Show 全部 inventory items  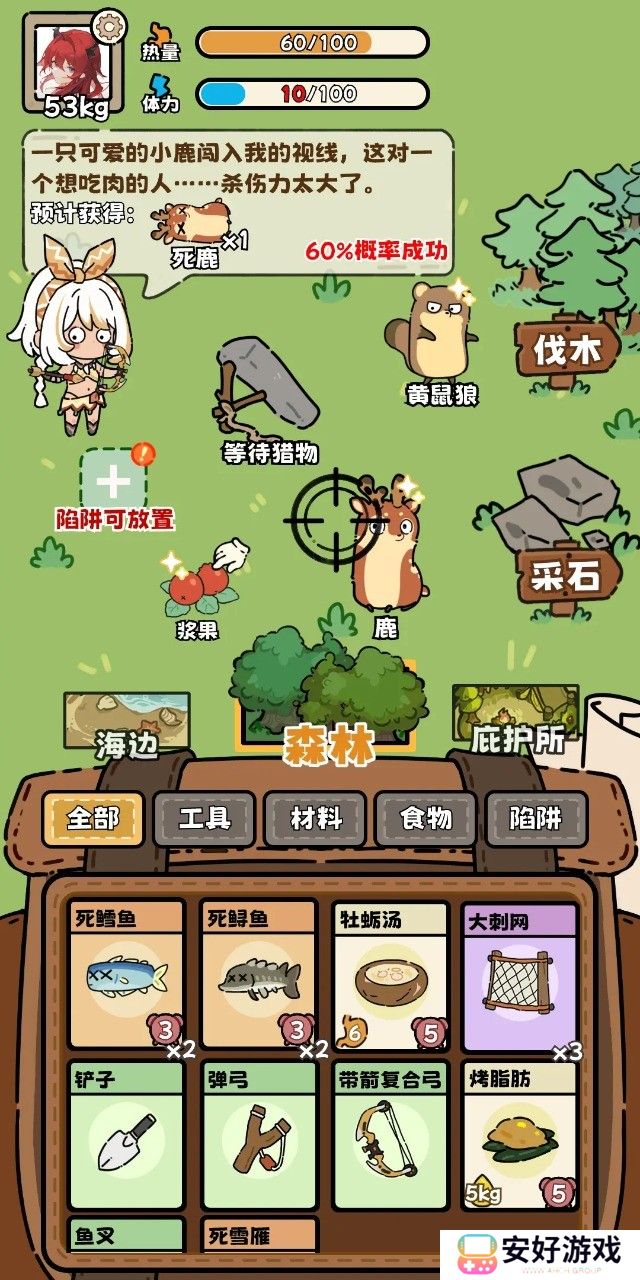click(93, 819)
